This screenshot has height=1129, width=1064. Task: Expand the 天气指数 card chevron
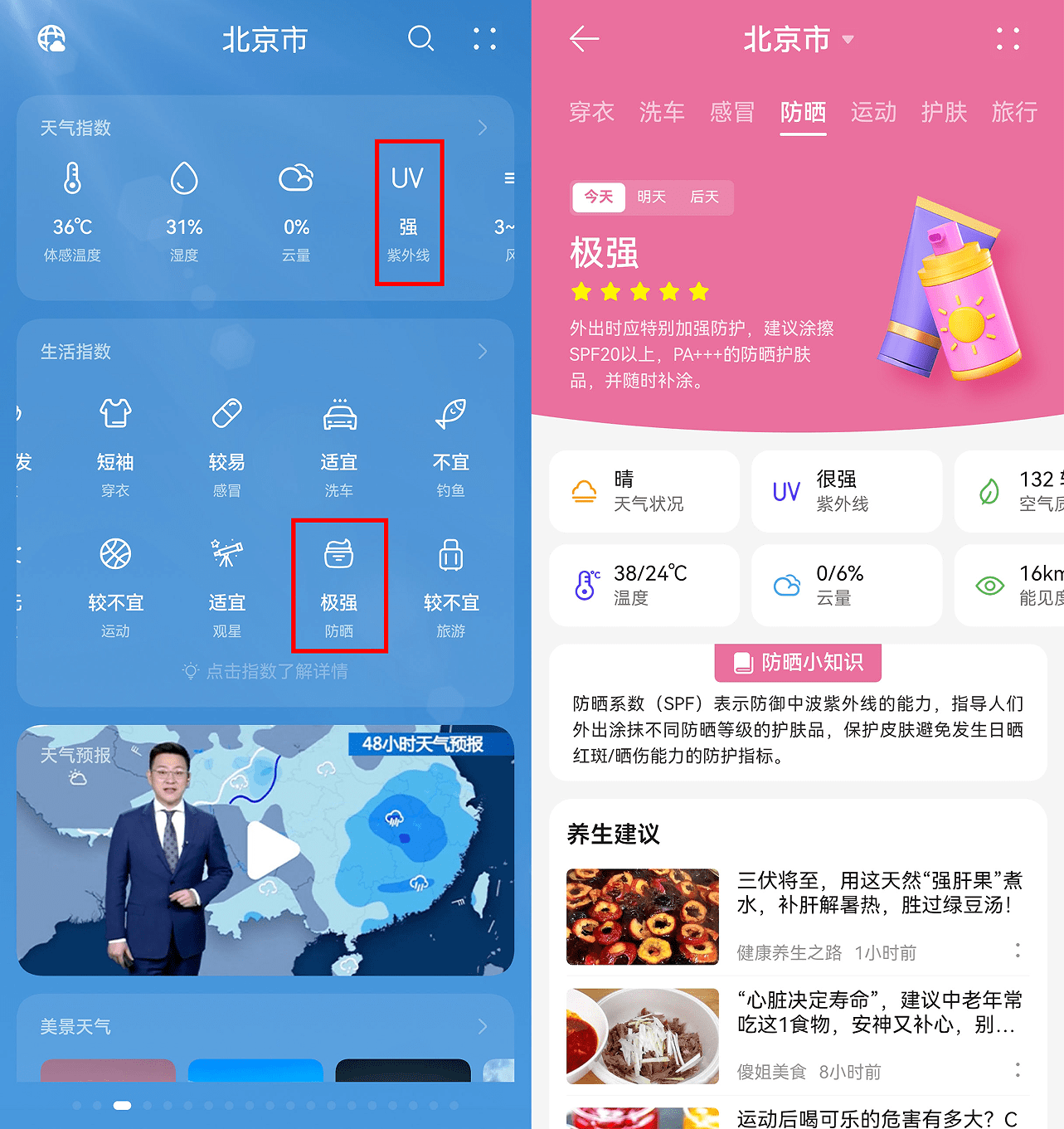[x=483, y=128]
